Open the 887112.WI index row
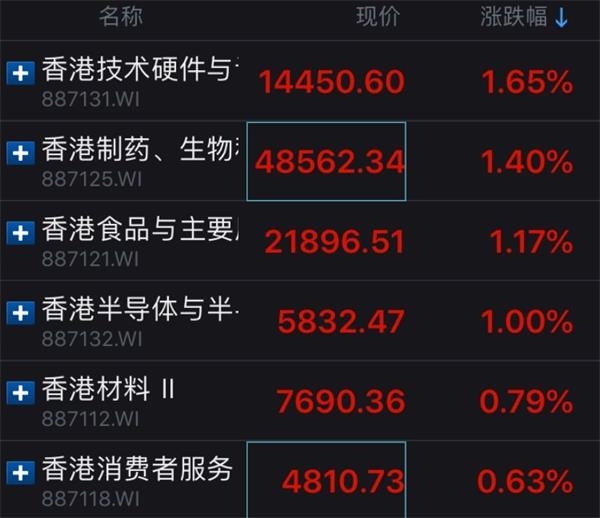 coord(300,401)
